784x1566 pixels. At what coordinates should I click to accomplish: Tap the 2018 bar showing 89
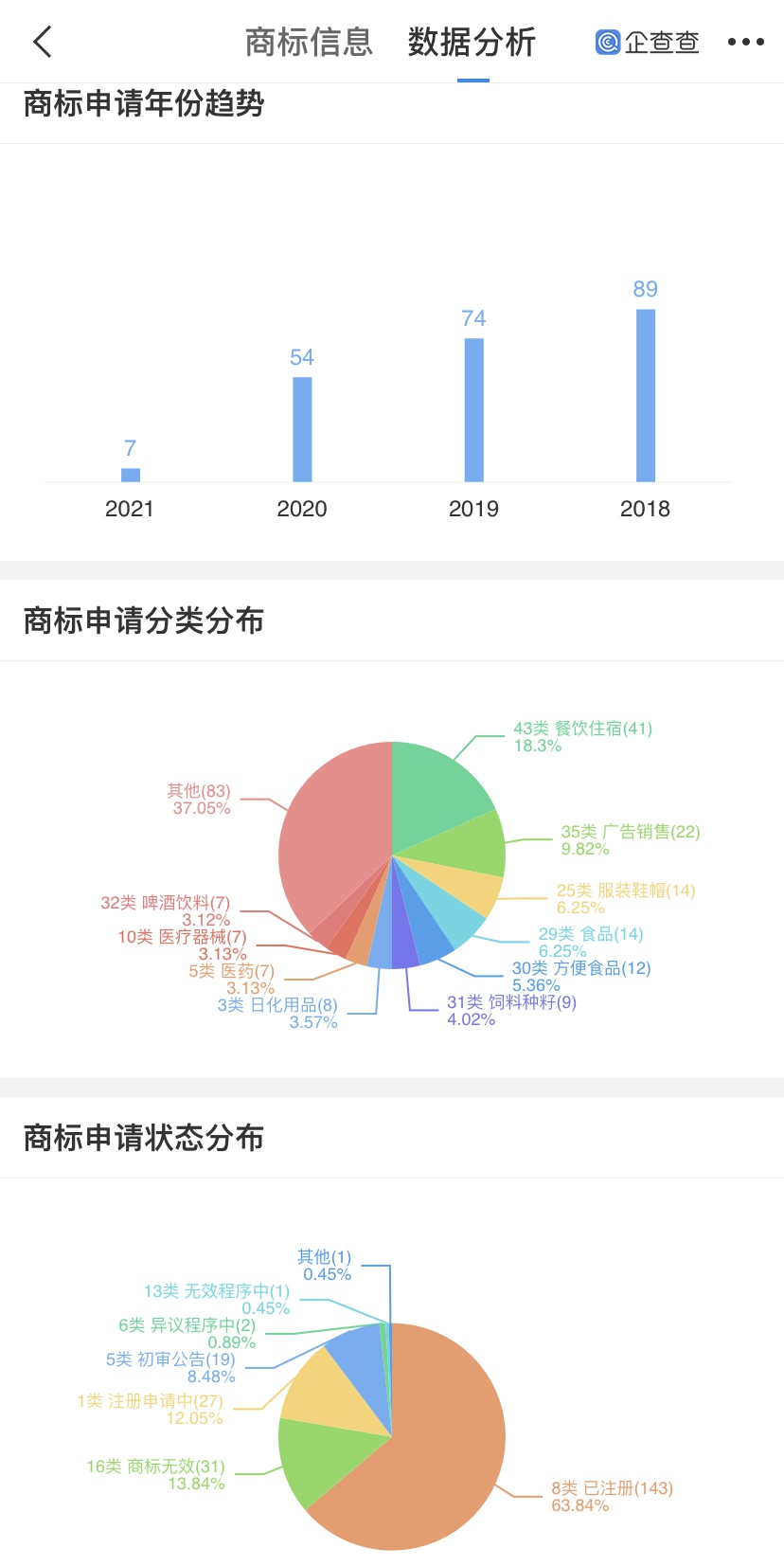coord(646,395)
